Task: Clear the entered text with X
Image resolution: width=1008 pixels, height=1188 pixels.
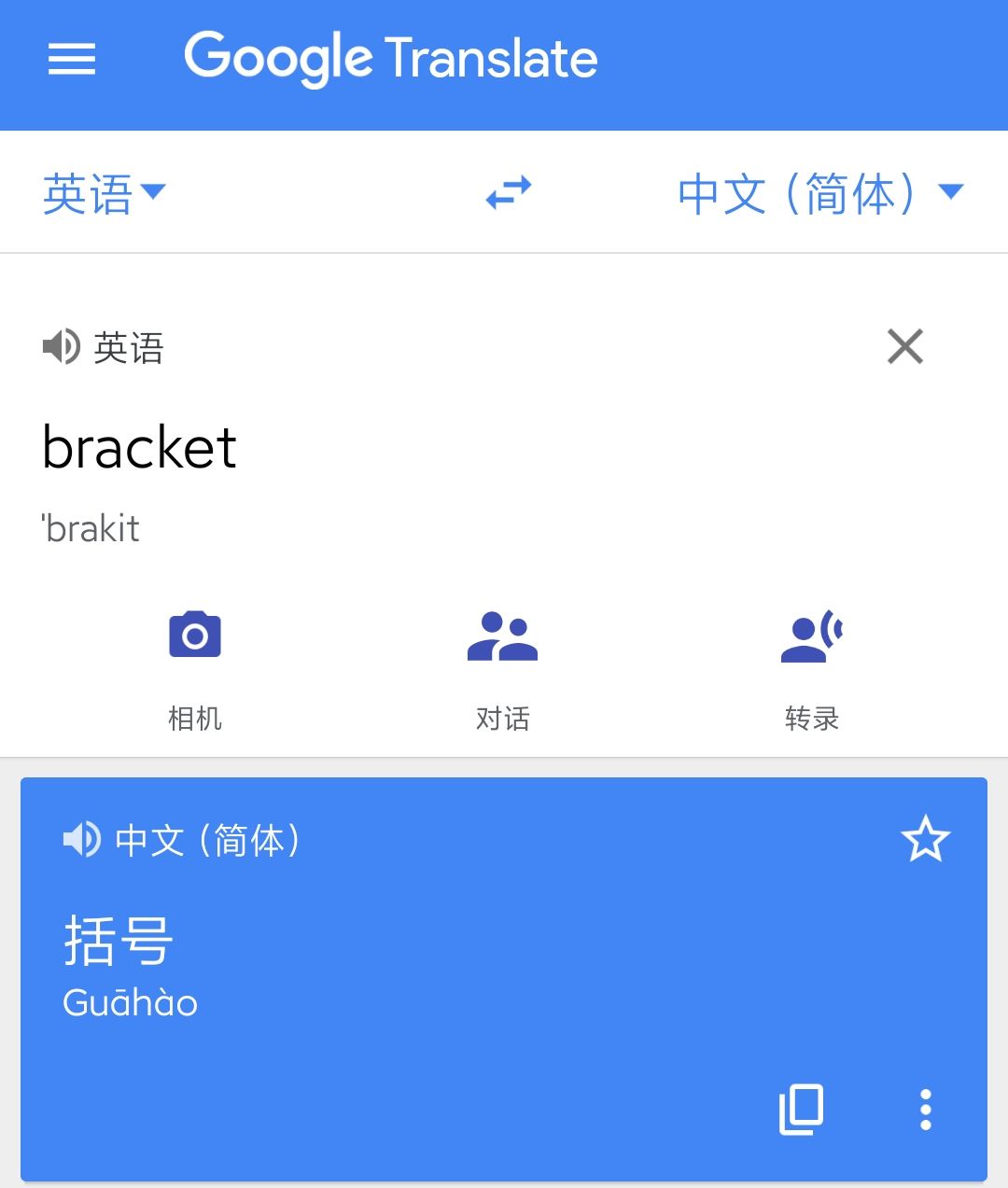Action: click(x=904, y=347)
